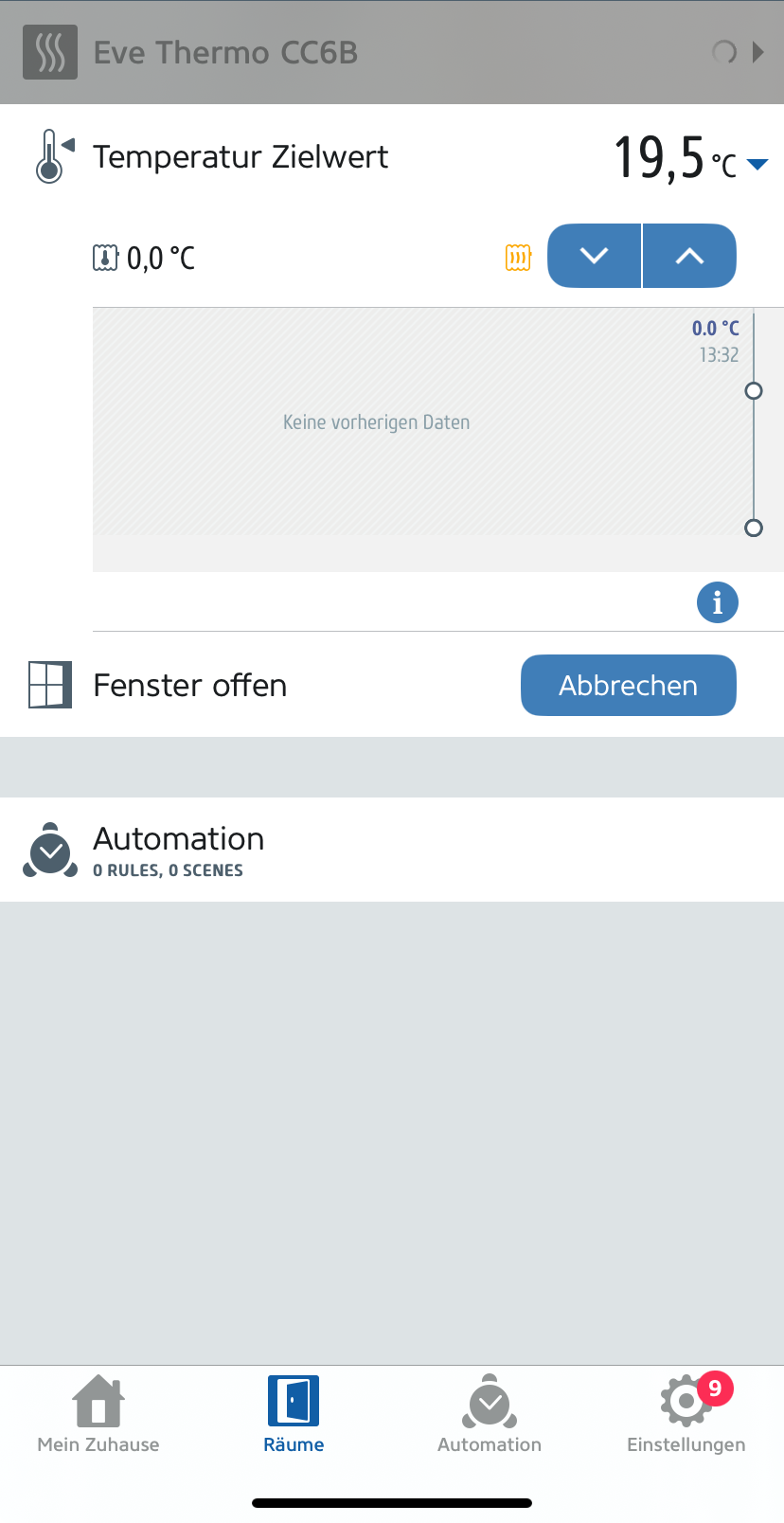Raise the target temperature

[x=689, y=256]
